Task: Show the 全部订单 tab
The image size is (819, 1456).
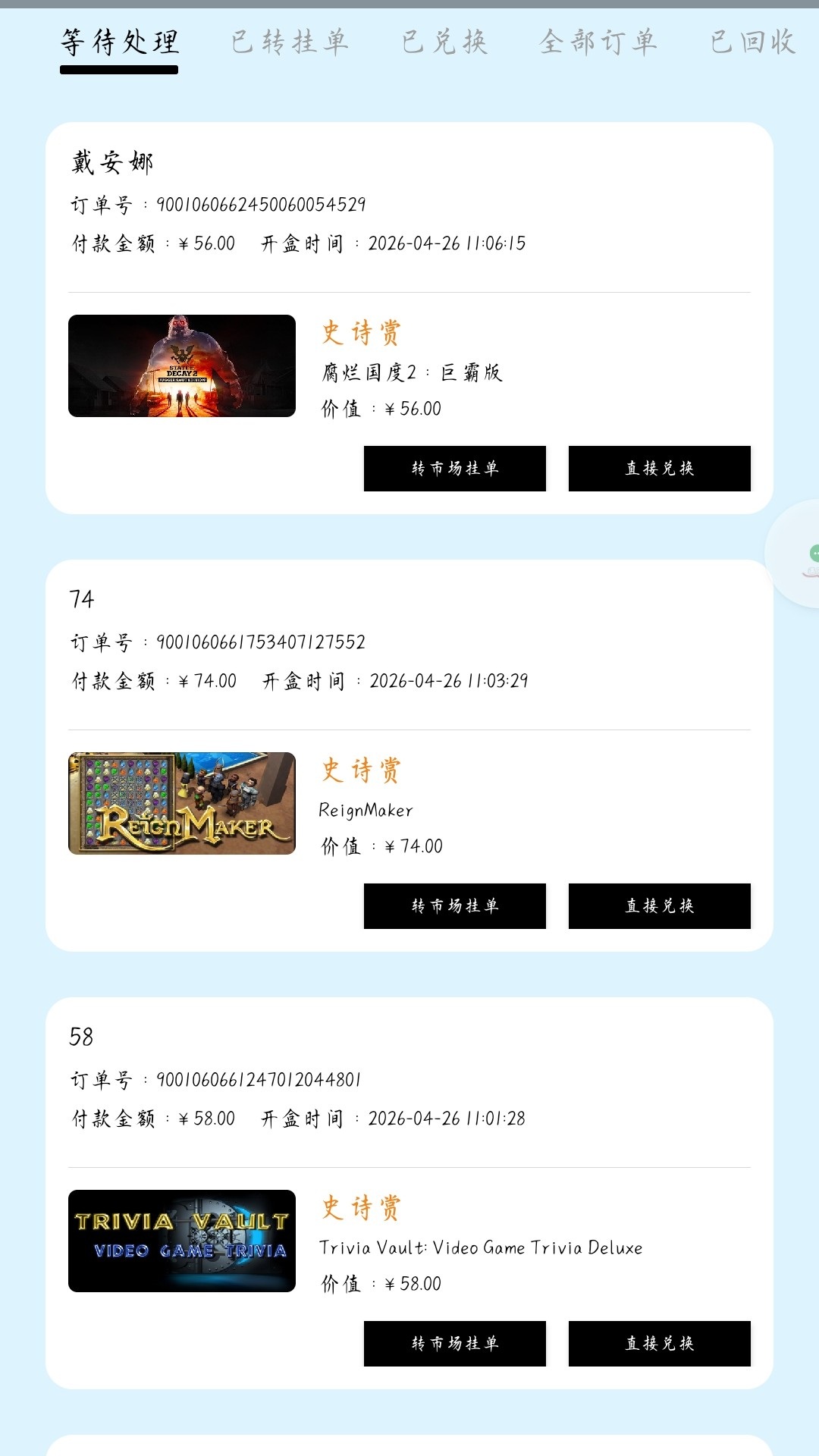Action: (x=598, y=42)
